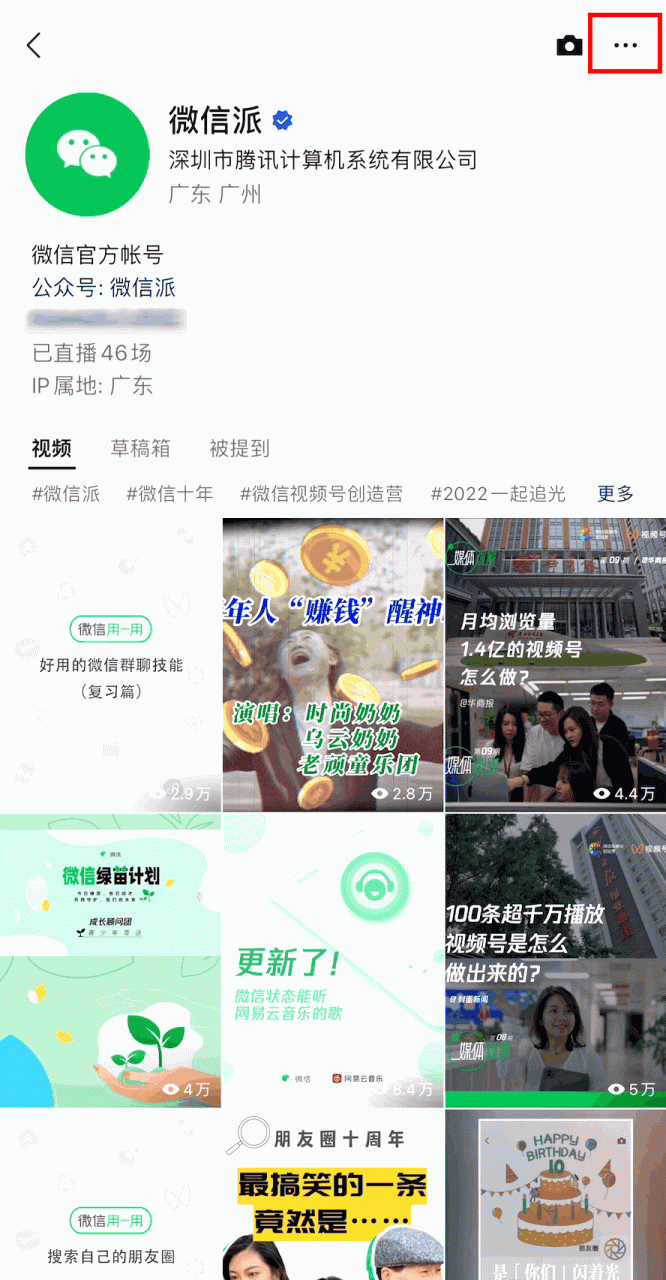Go back using the top-left arrow
The width and height of the screenshot is (666, 1280).
[34, 45]
